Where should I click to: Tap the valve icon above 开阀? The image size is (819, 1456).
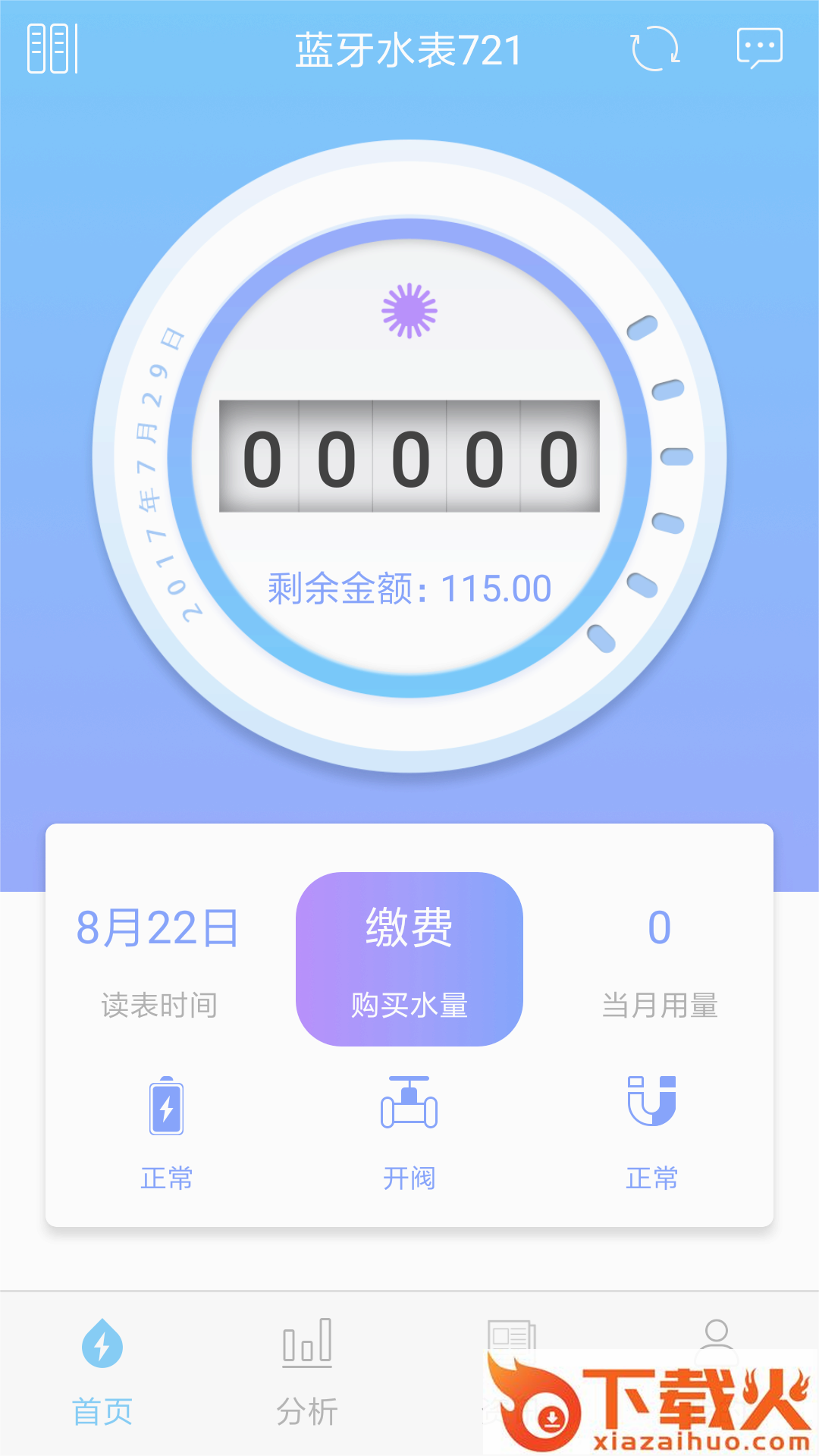tap(409, 1109)
